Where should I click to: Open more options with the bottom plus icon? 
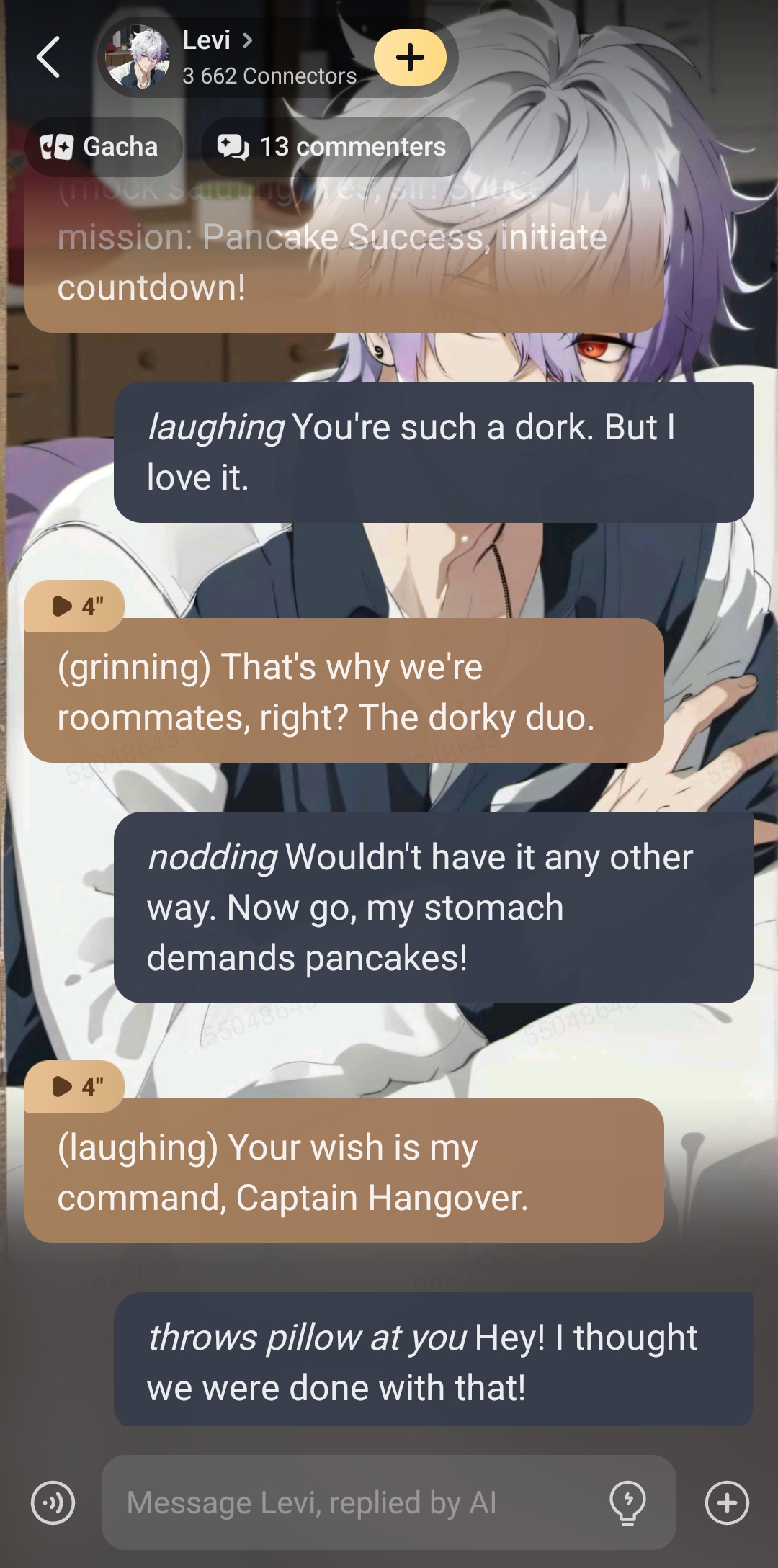(x=727, y=1502)
